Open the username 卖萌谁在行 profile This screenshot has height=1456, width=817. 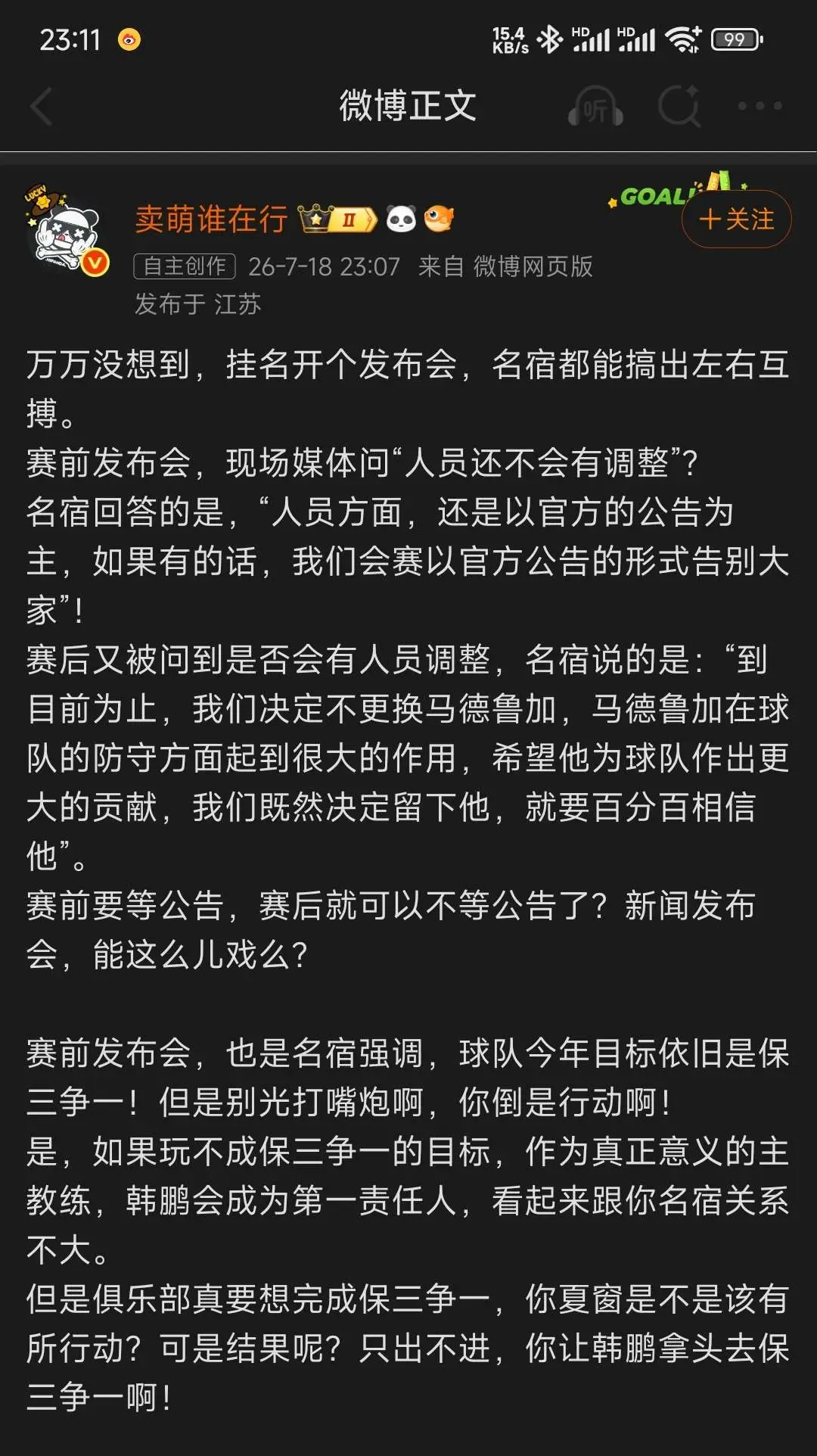tap(211, 219)
